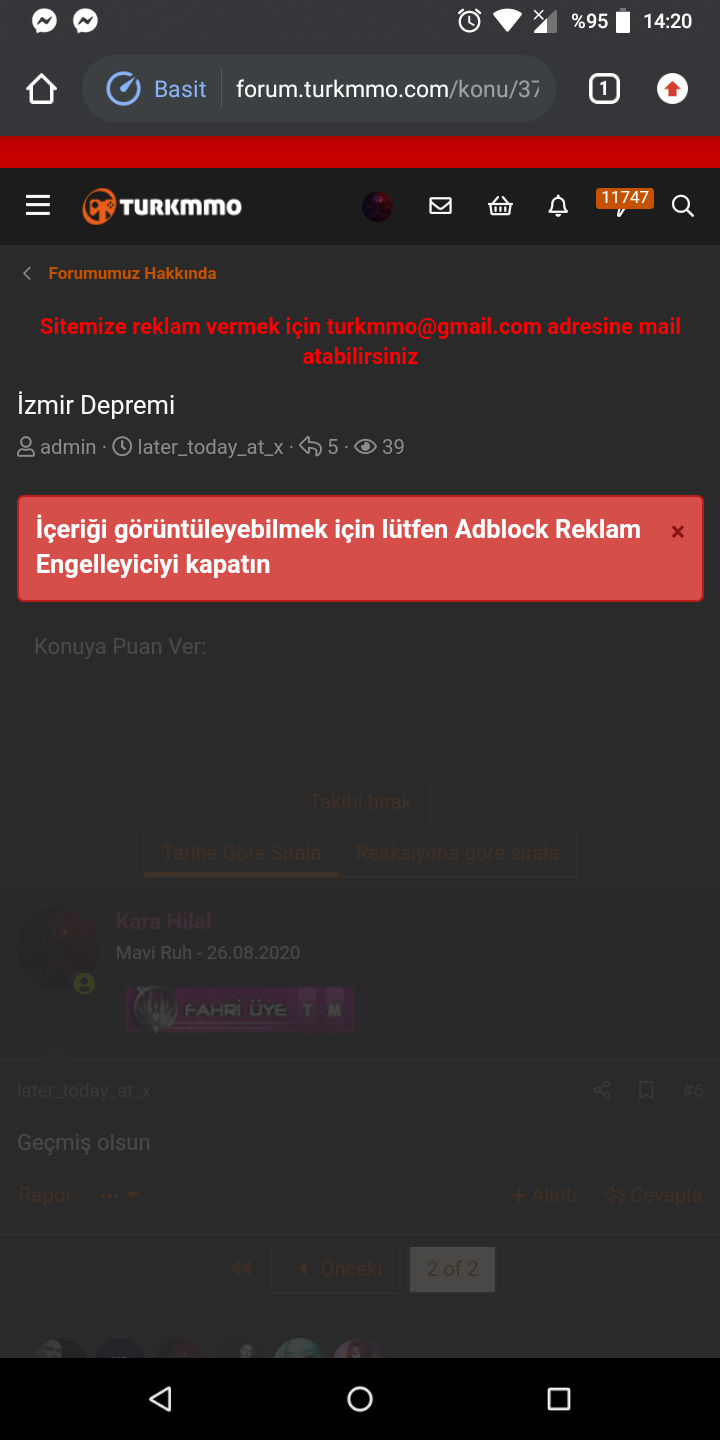720x1440 pixels.
Task: Open your profile avatar in header
Action: [x=377, y=206]
